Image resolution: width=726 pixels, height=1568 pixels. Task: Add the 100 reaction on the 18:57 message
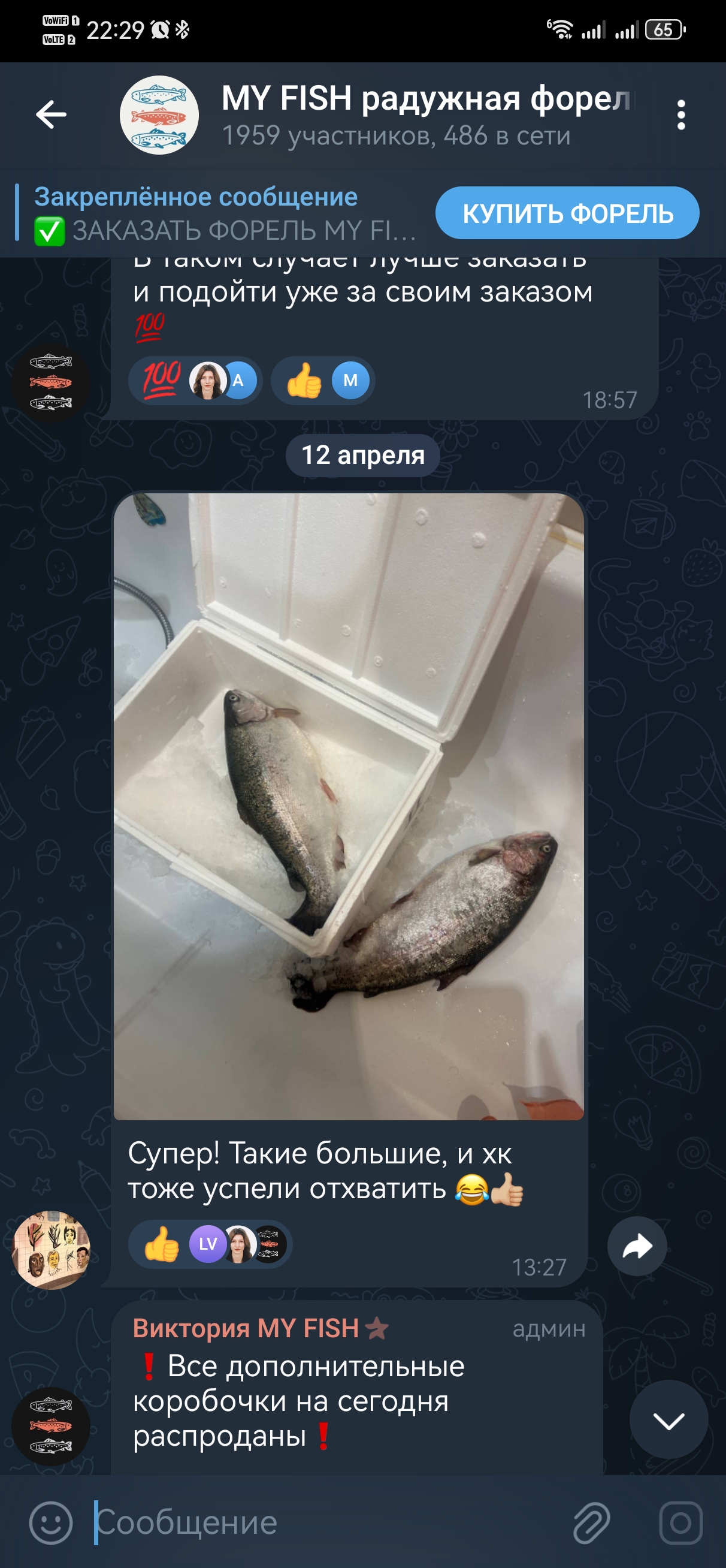[x=162, y=381]
